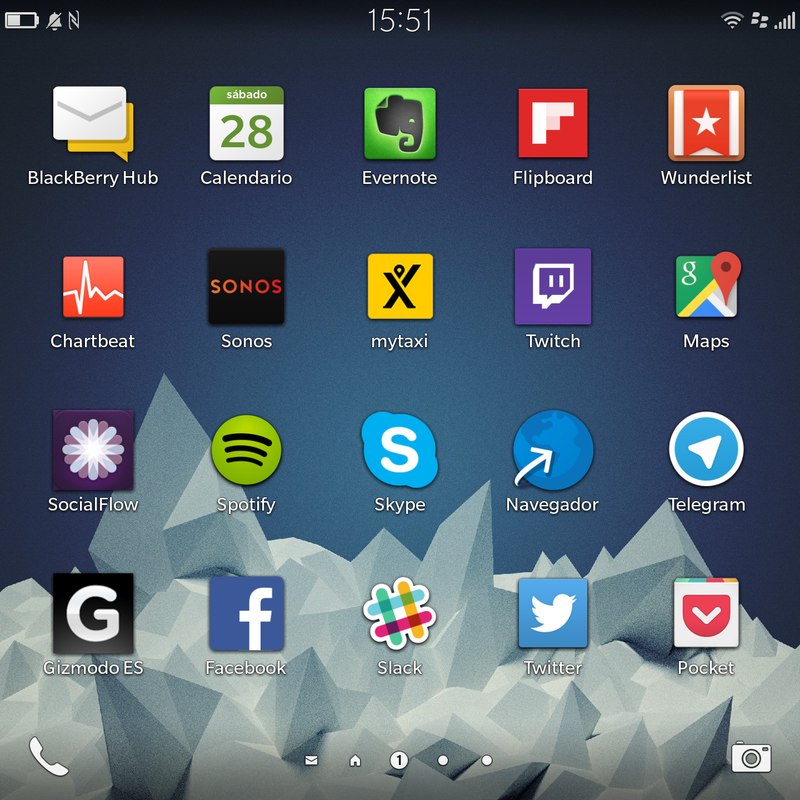The width and height of the screenshot is (800, 800).
Task: Open the Wunderlist app
Action: (706, 124)
